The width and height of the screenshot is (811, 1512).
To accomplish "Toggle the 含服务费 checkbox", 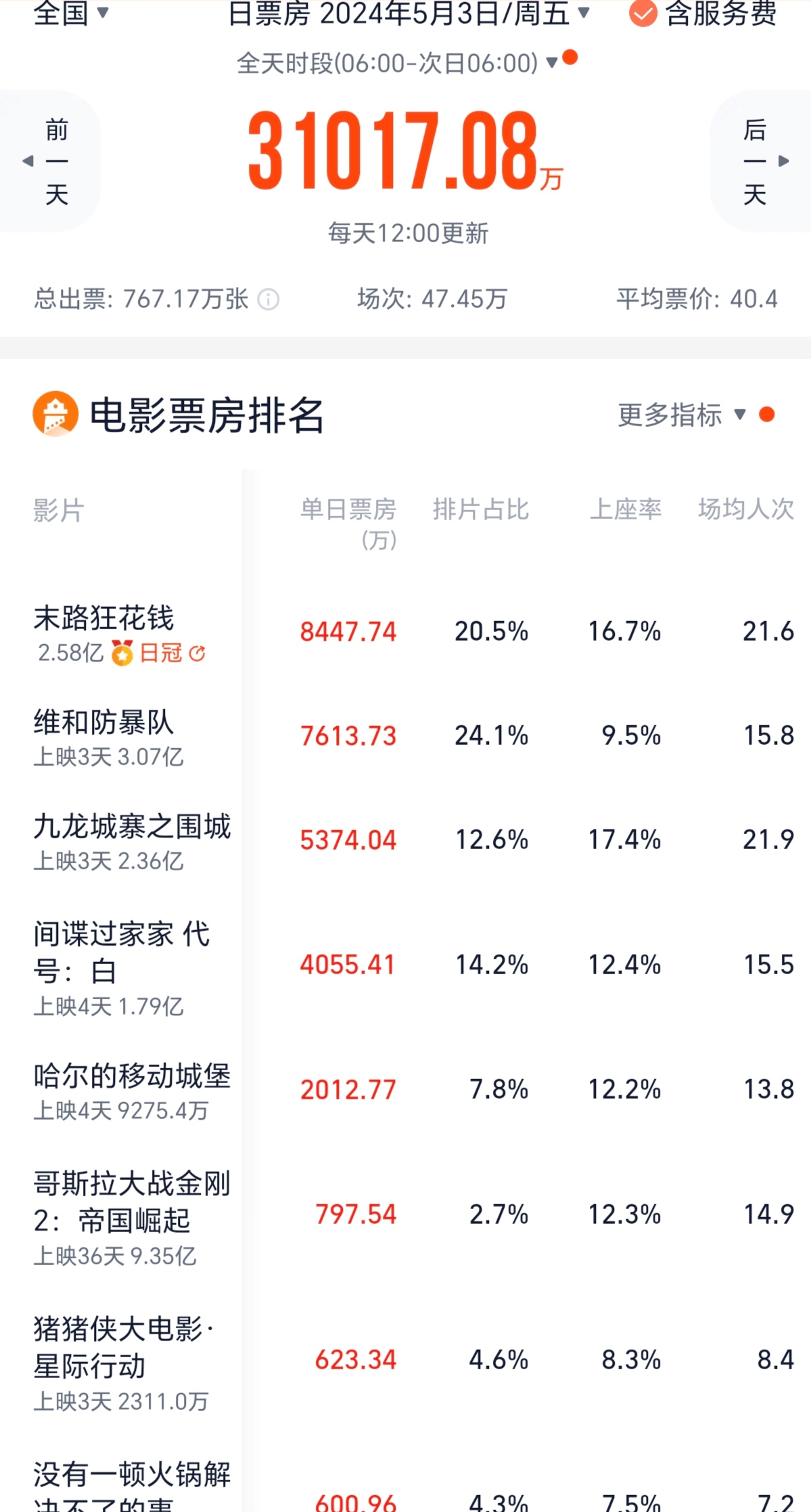I will click(703, 12).
